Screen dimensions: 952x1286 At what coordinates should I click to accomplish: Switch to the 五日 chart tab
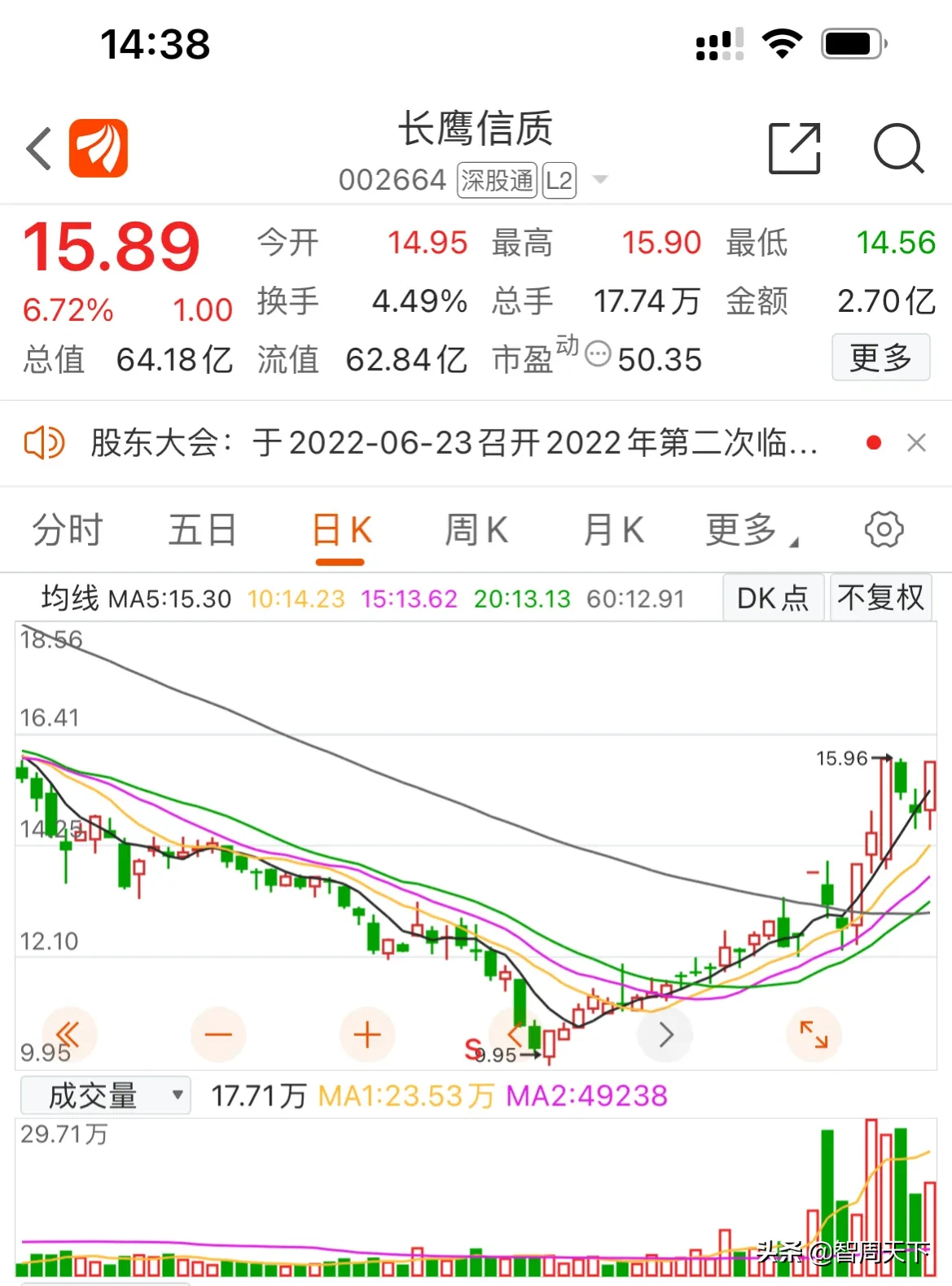(x=202, y=530)
